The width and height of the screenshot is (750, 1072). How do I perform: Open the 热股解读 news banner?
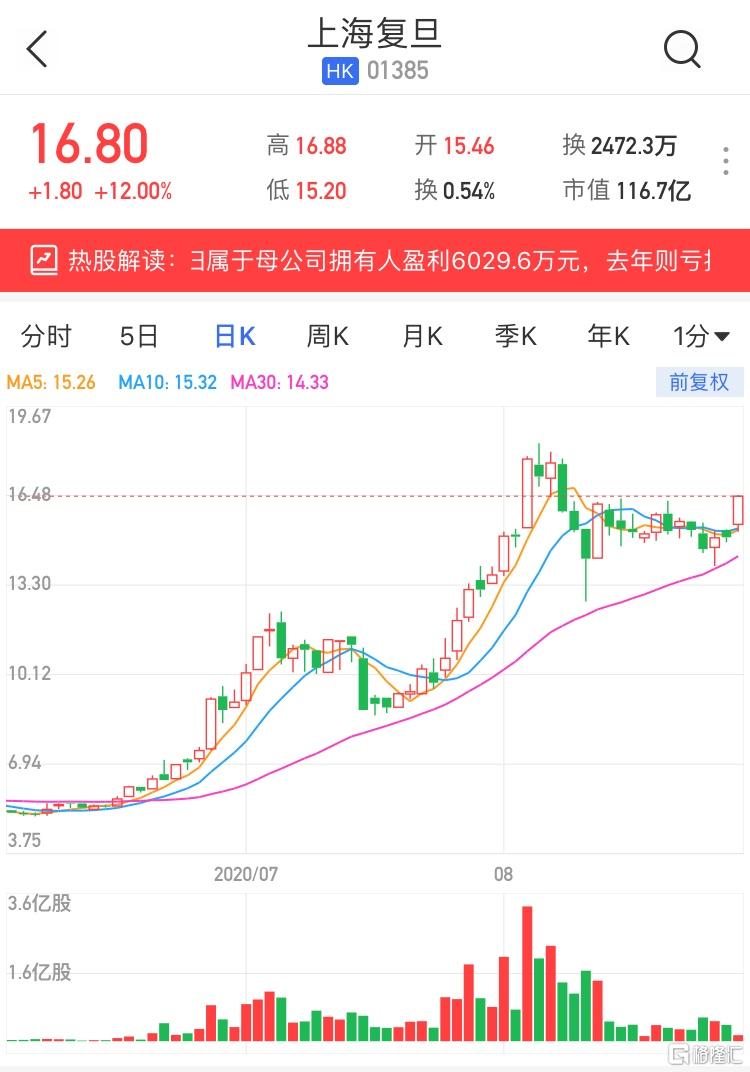(x=375, y=261)
